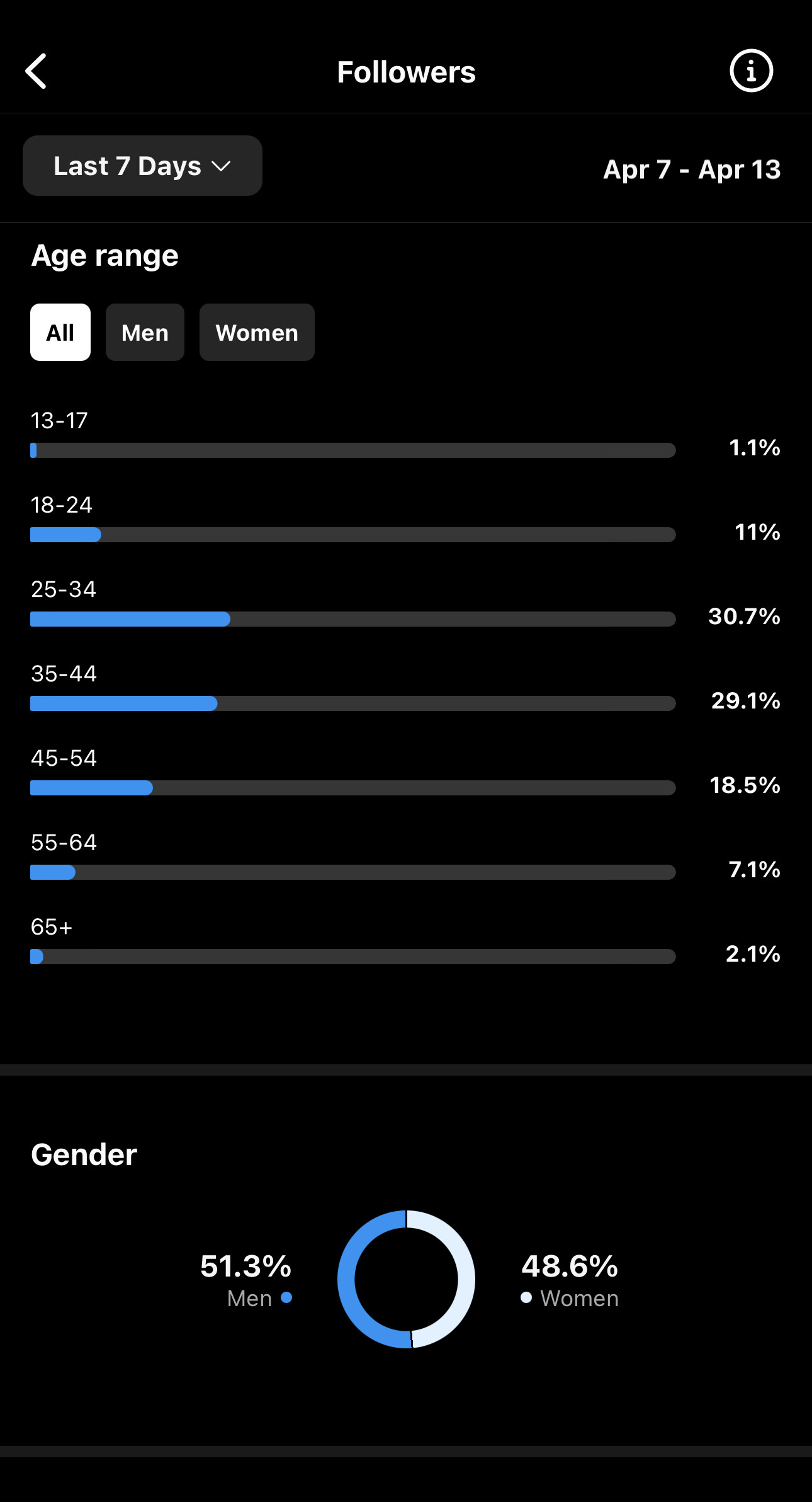Open the info icon

751,71
